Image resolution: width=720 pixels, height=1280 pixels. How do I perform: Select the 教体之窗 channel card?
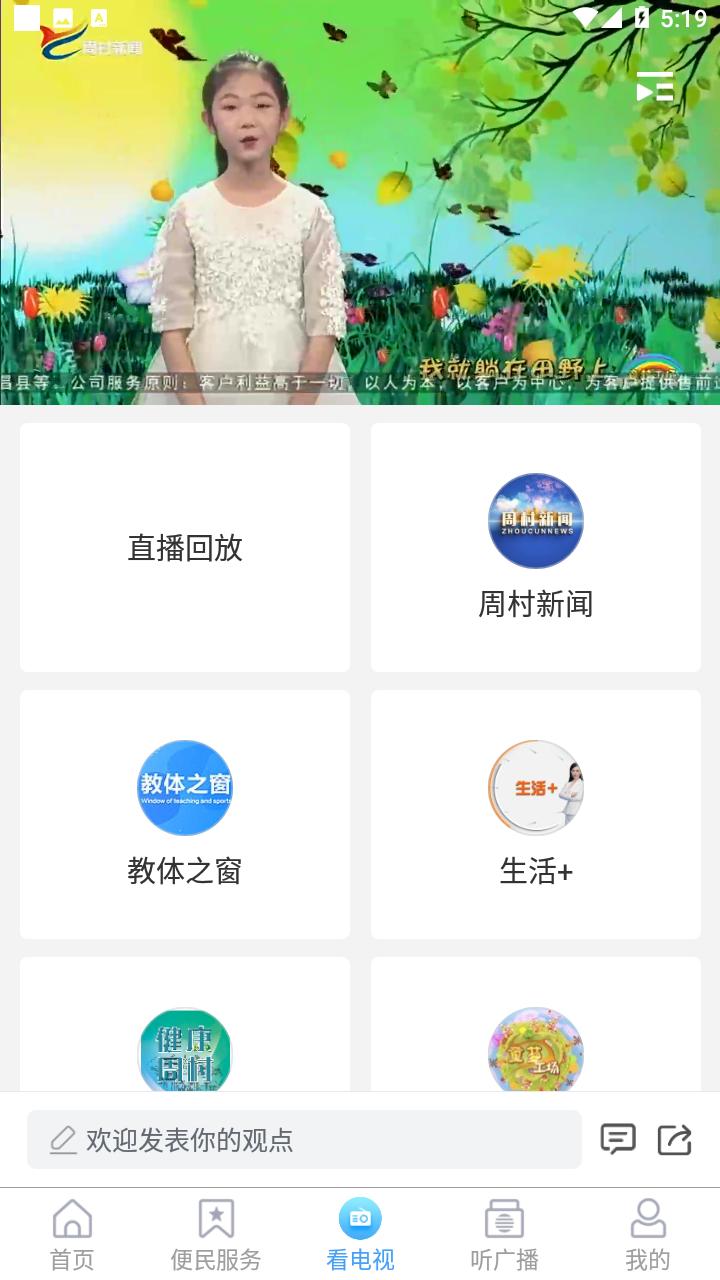tap(185, 814)
